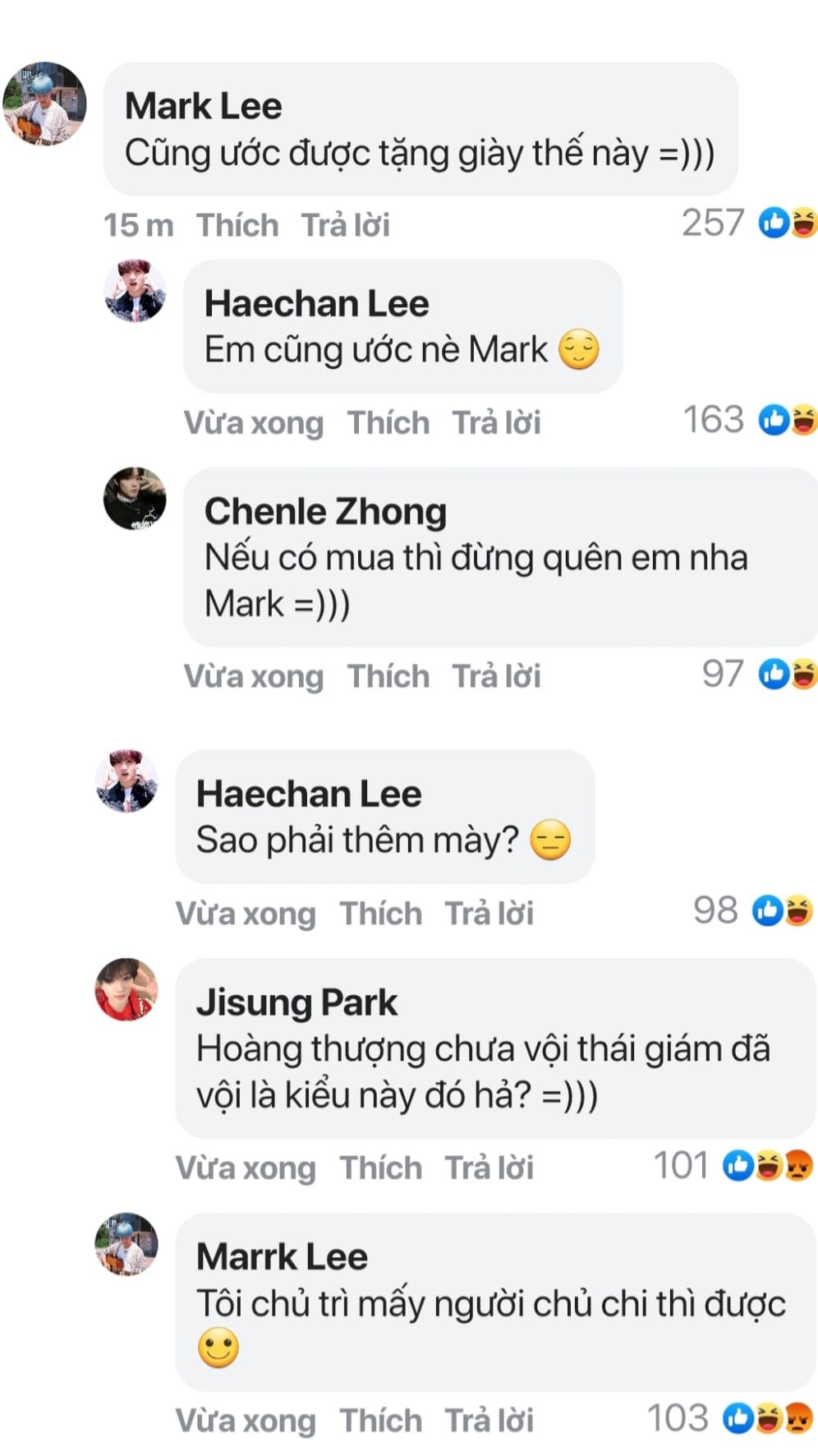The height and width of the screenshot is (1456, 818).
Task: Reply to Haechan's "Em cũng ước nè Mark" comment
Action: (496, 423)
